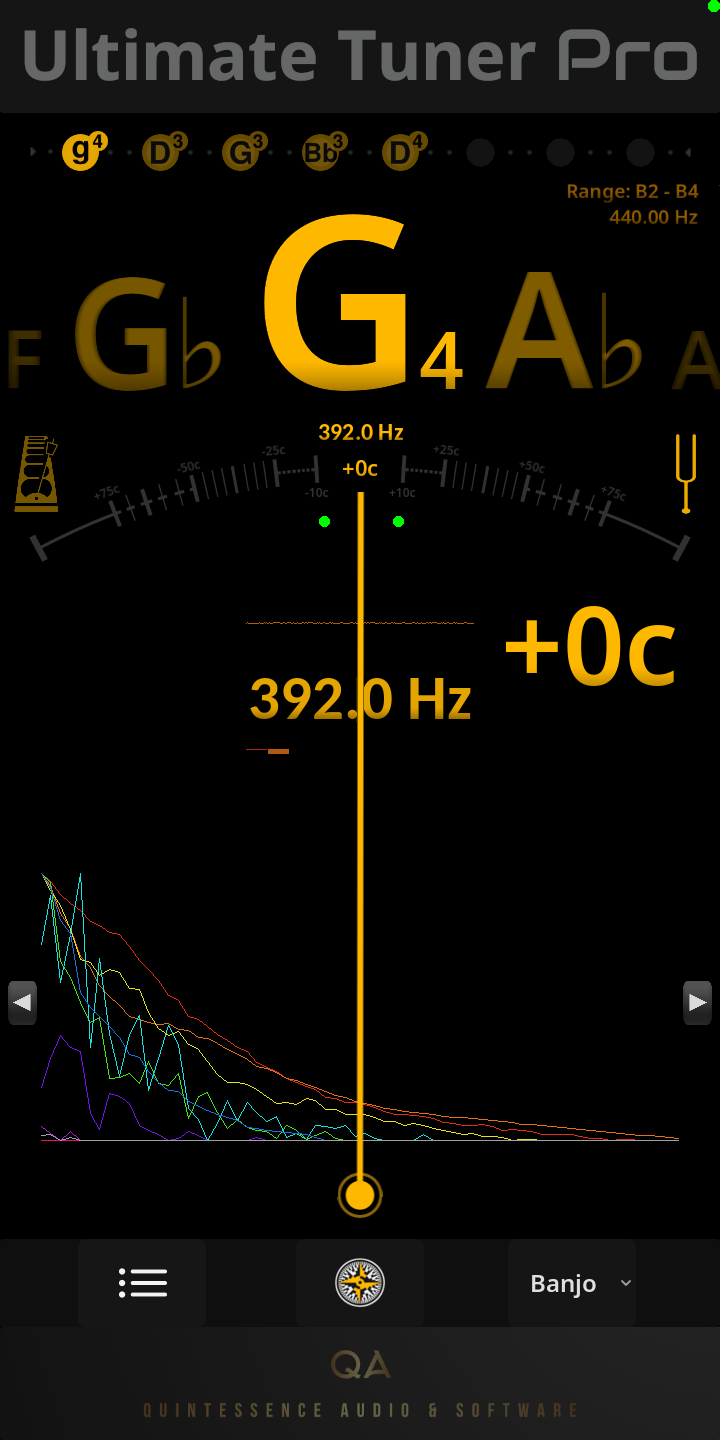
Task: Click the Range: B2 - B4 label
Action: click(633, 191)
